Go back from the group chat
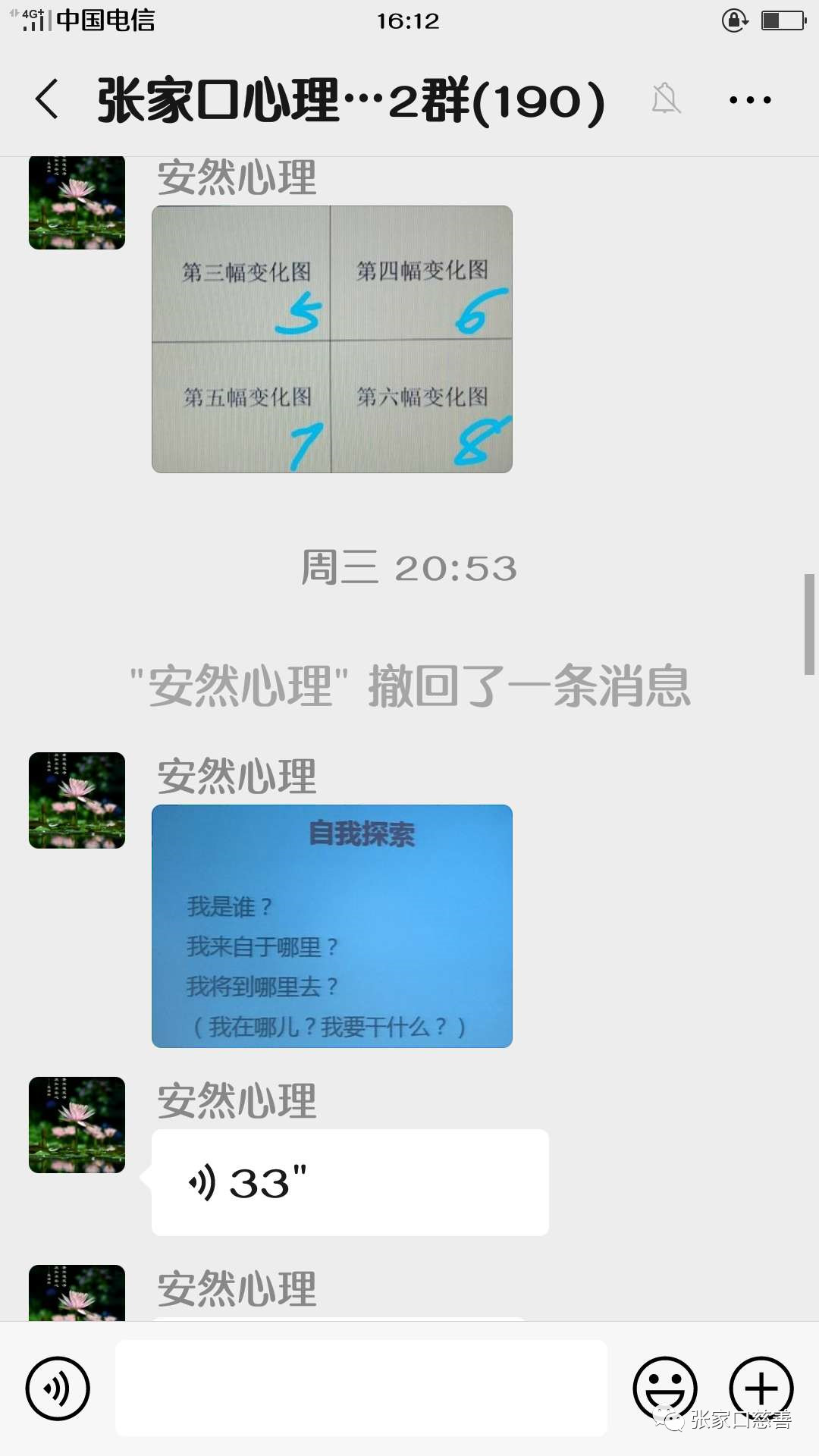Image resolution: width=819 pixels, height=1456 pixels. 47,99
